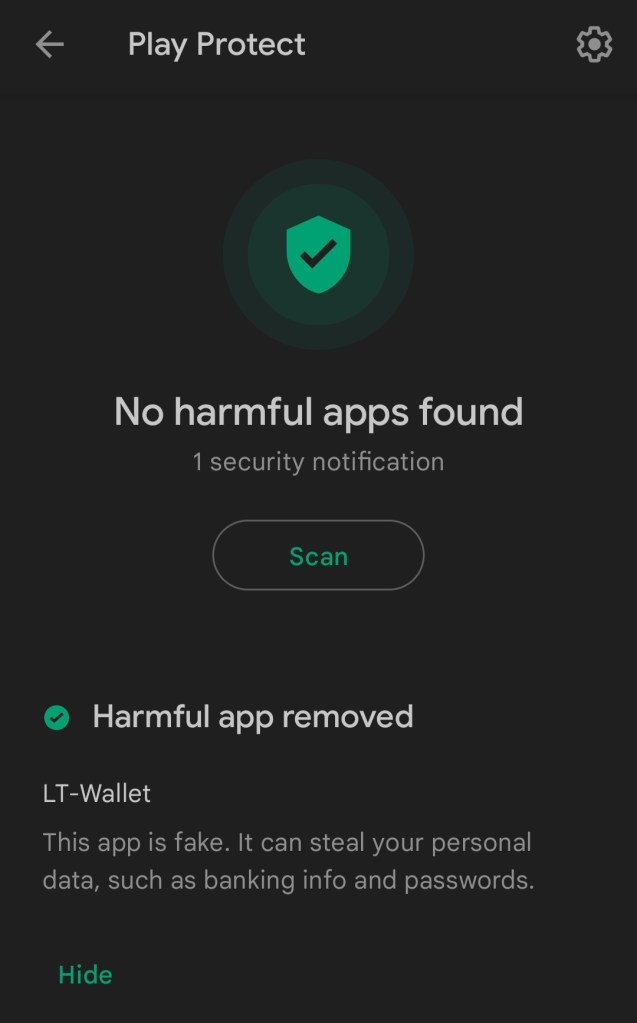Hide the LT-Wallet removal notice
Image resolution: width=637 pixels, height=1023 pixels.
click(85, 975)
